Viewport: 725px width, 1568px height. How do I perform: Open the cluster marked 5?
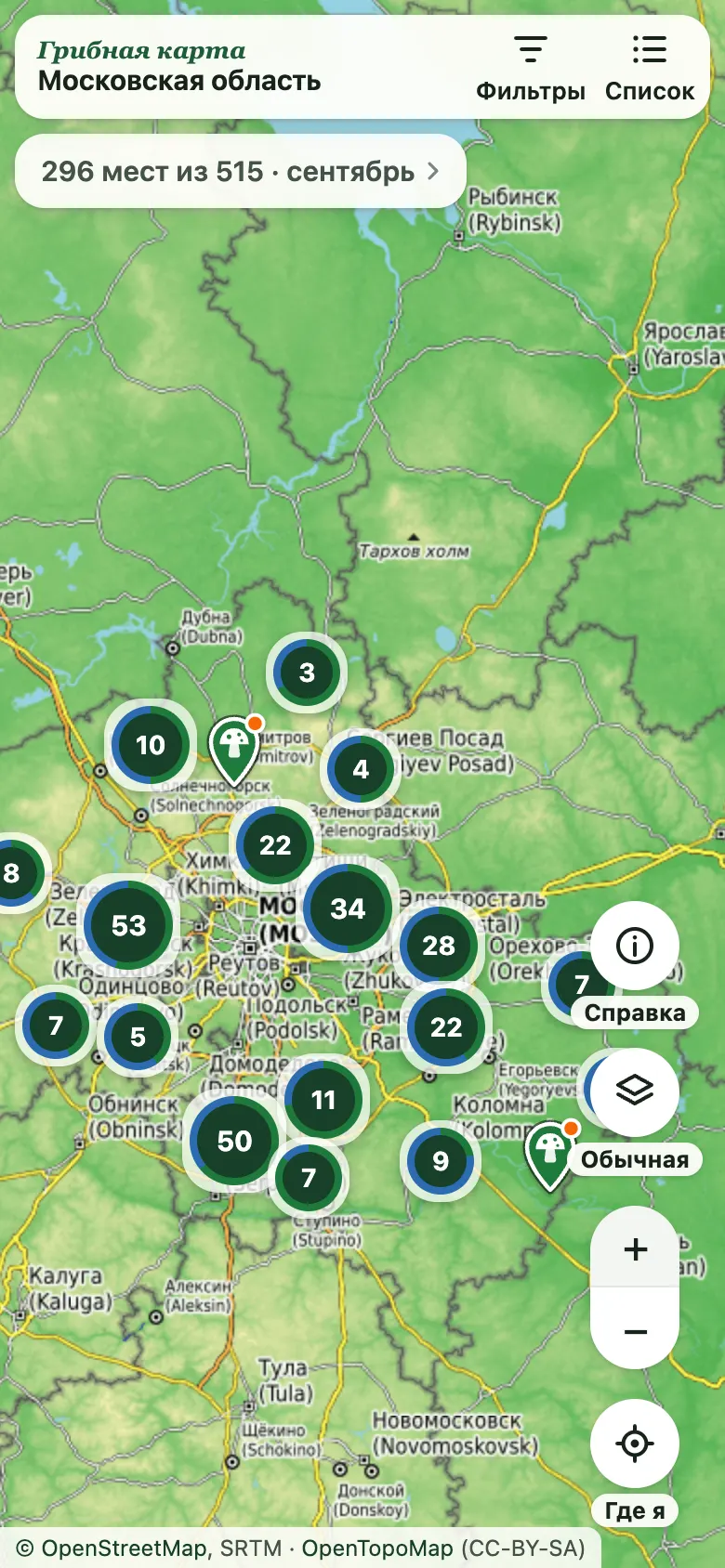(x=138, y=1036)
